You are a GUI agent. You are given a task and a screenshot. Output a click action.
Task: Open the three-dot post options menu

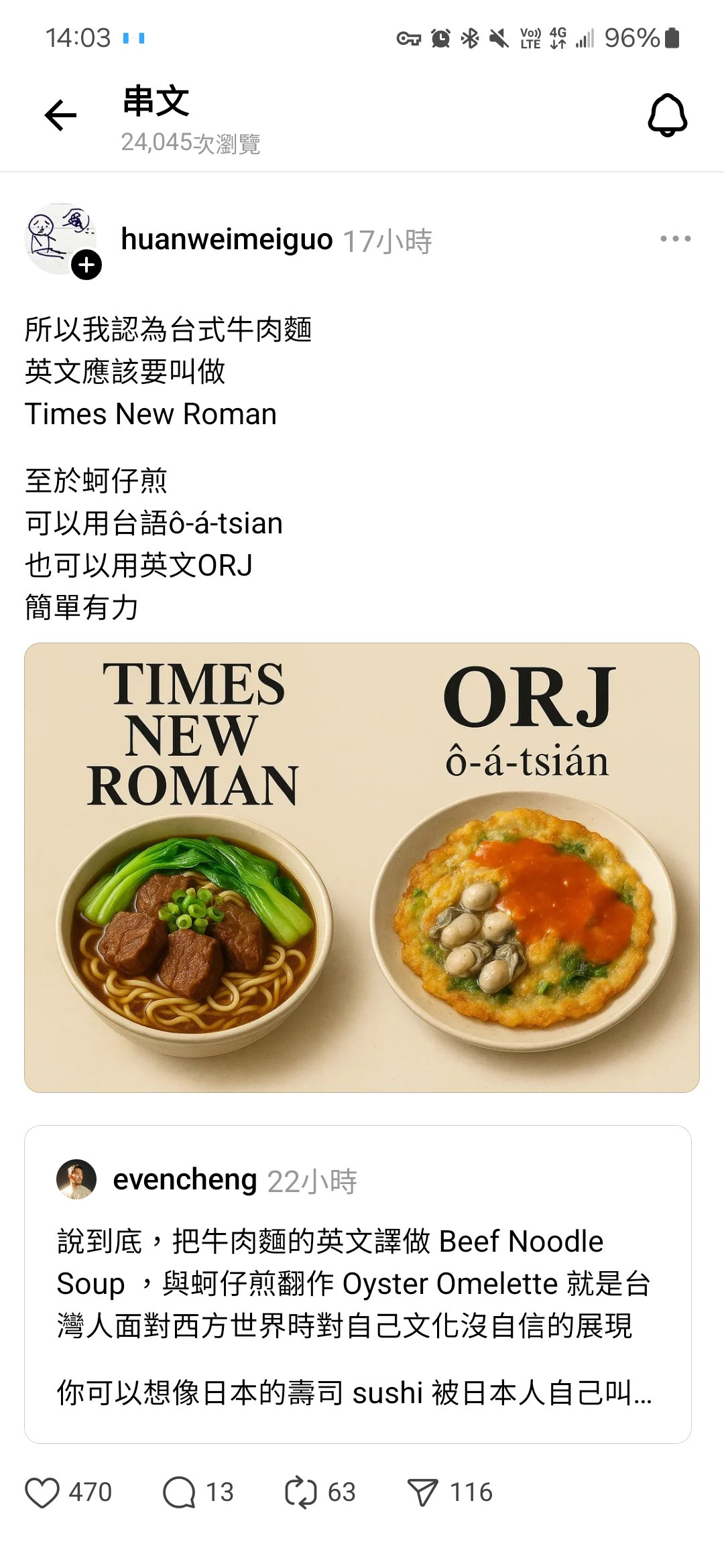(x=674, y=239)
